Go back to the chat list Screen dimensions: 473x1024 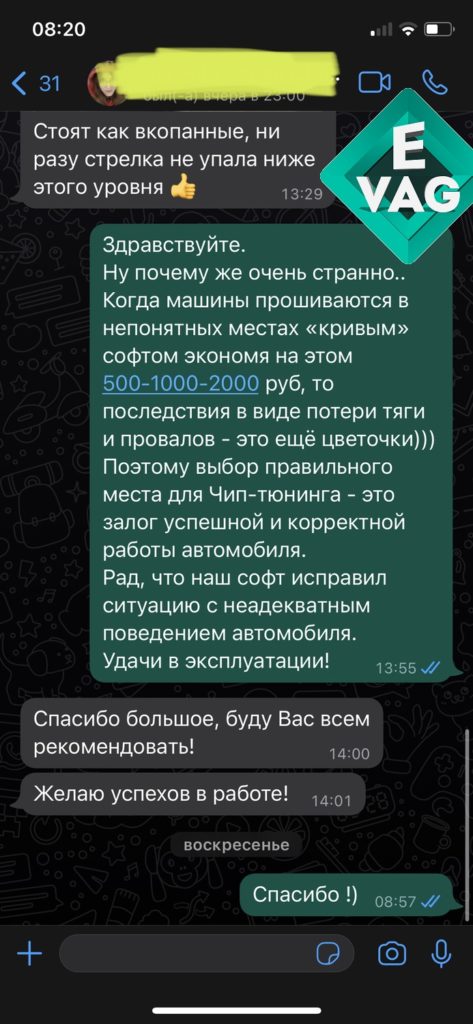(x=35, y=83)
